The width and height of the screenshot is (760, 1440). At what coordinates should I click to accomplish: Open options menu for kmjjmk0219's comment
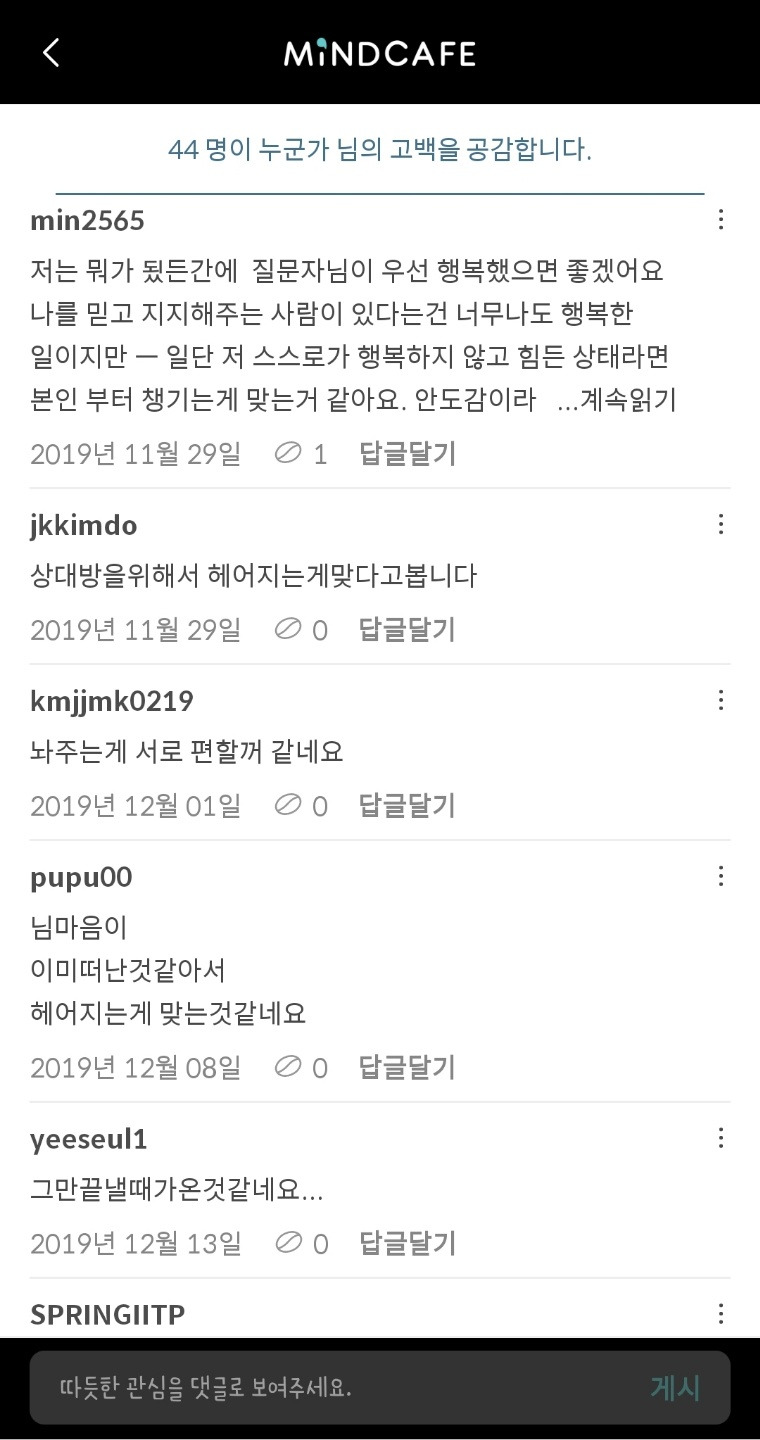pyautogui.click(x=720, y=699)
